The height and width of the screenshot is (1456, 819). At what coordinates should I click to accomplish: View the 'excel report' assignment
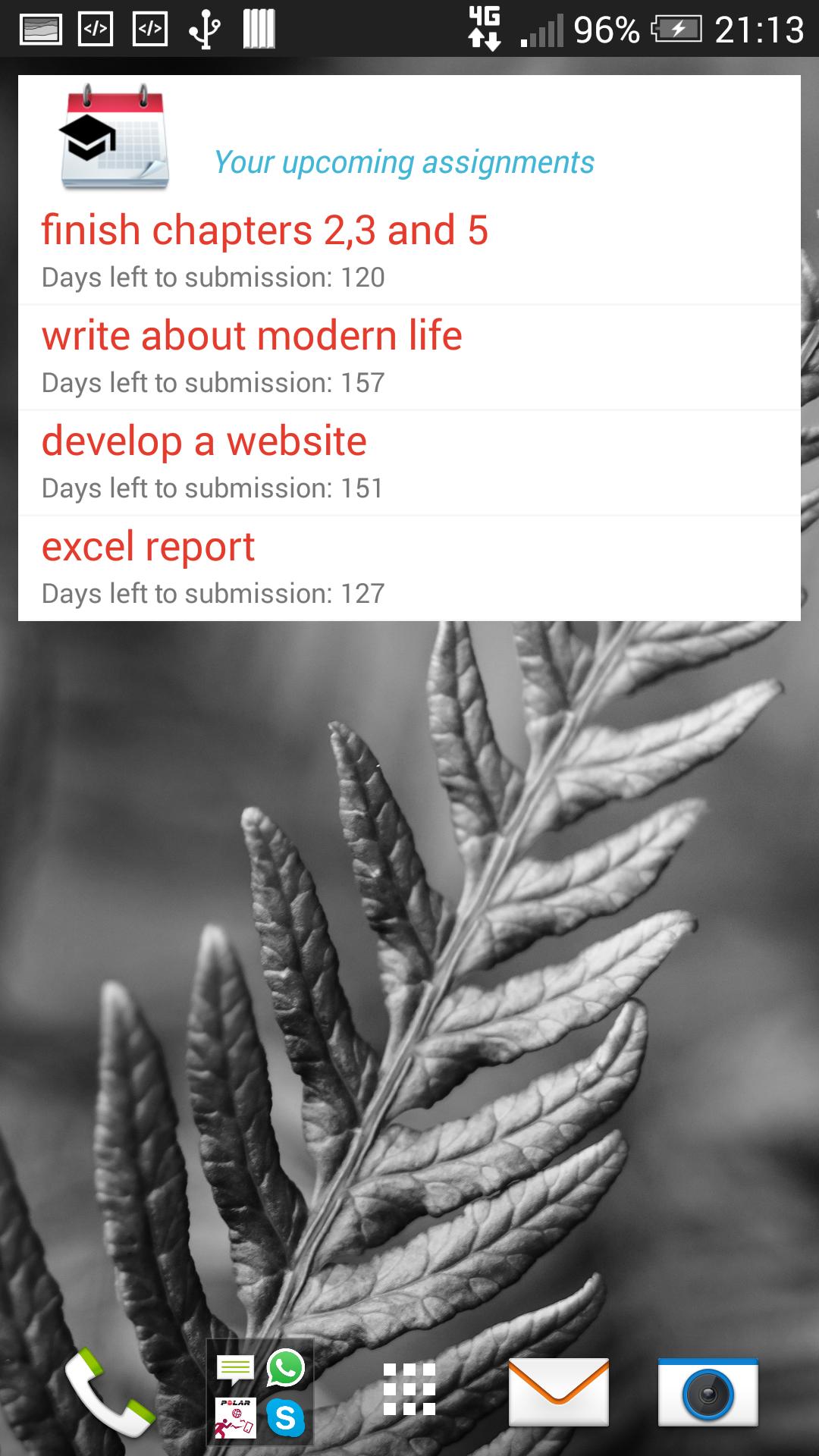[x=409, y=568]
